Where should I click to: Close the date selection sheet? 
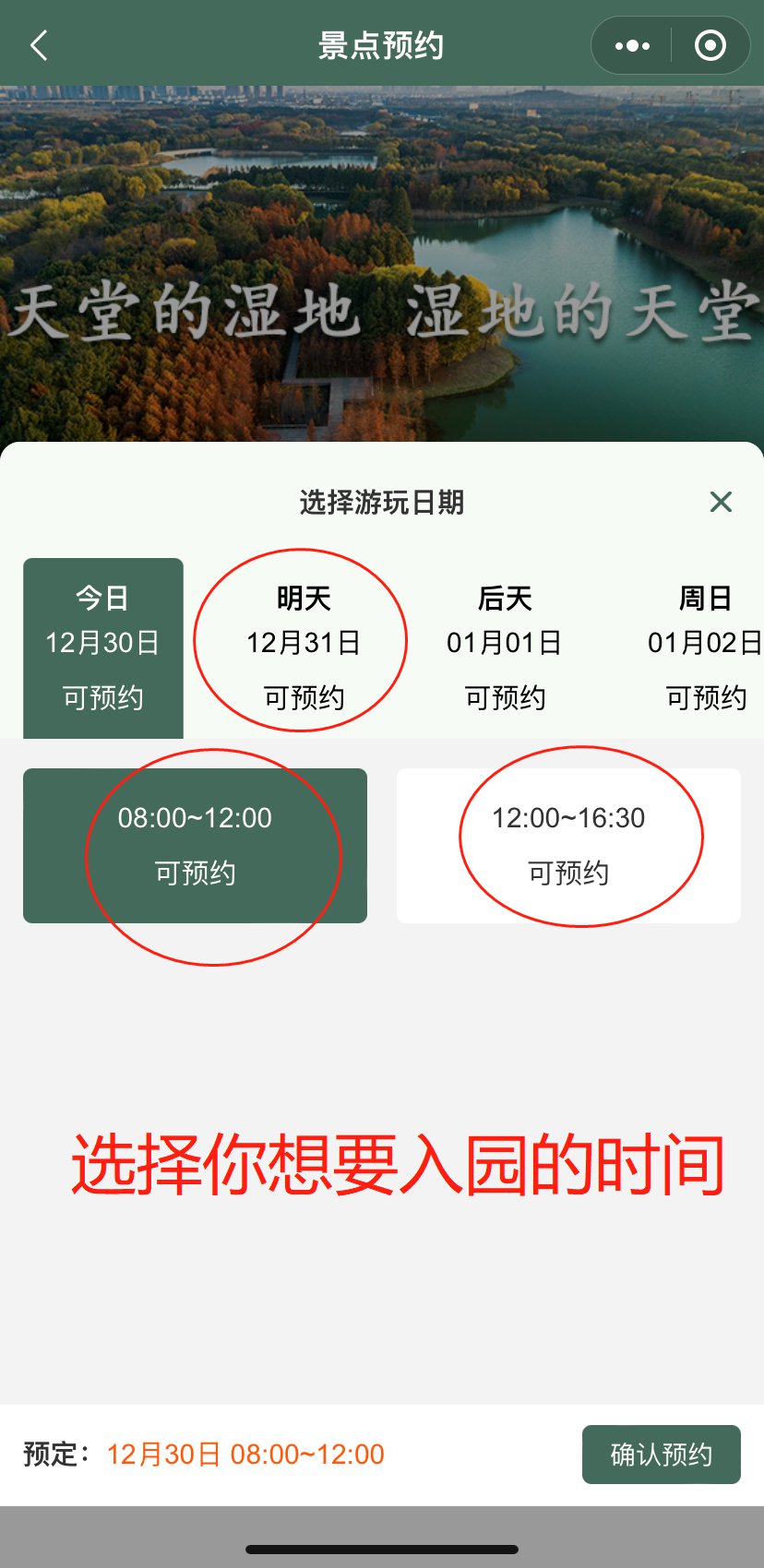pos(721,502)
